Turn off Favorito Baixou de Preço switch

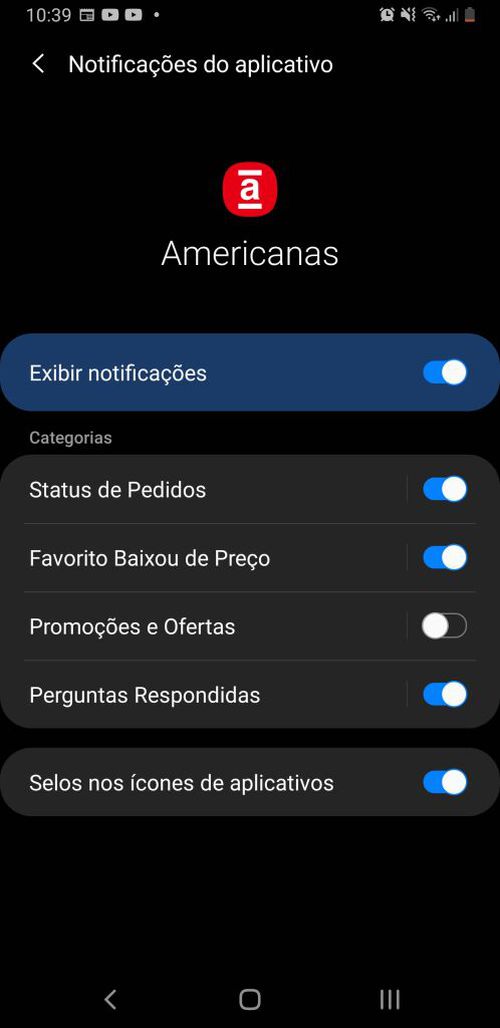pos(444,558)
